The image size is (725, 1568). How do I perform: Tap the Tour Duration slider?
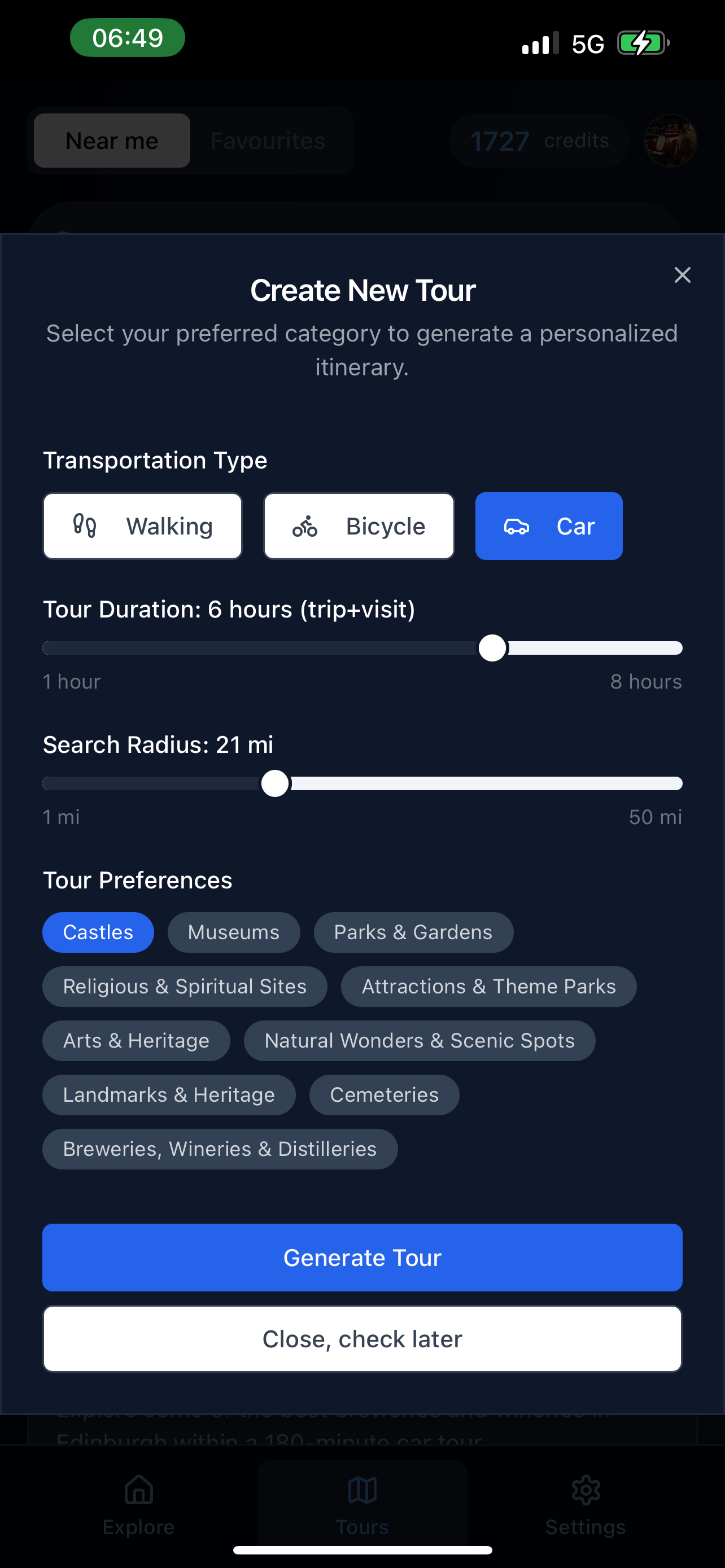pyautogui.click(x=492, y=649)
